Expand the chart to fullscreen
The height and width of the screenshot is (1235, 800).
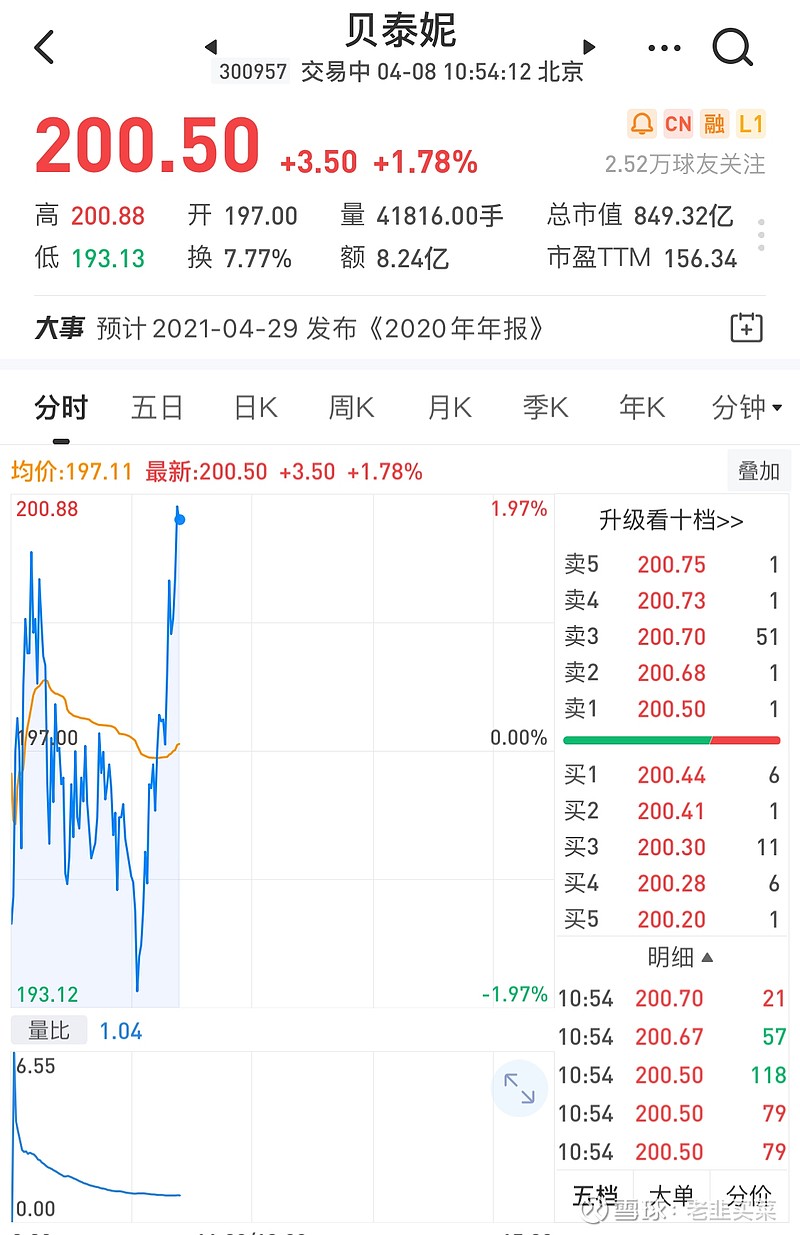[519, 1089]
